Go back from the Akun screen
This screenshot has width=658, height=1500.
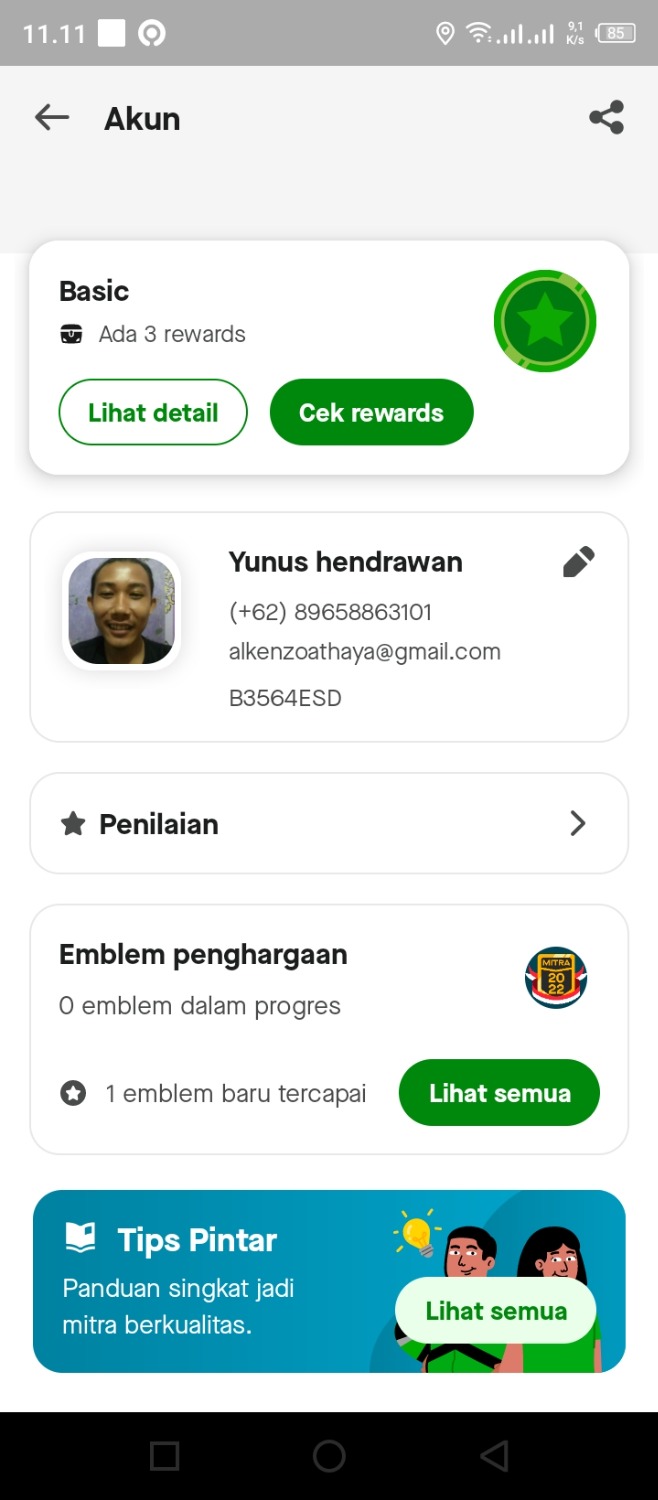pos(52,118)
